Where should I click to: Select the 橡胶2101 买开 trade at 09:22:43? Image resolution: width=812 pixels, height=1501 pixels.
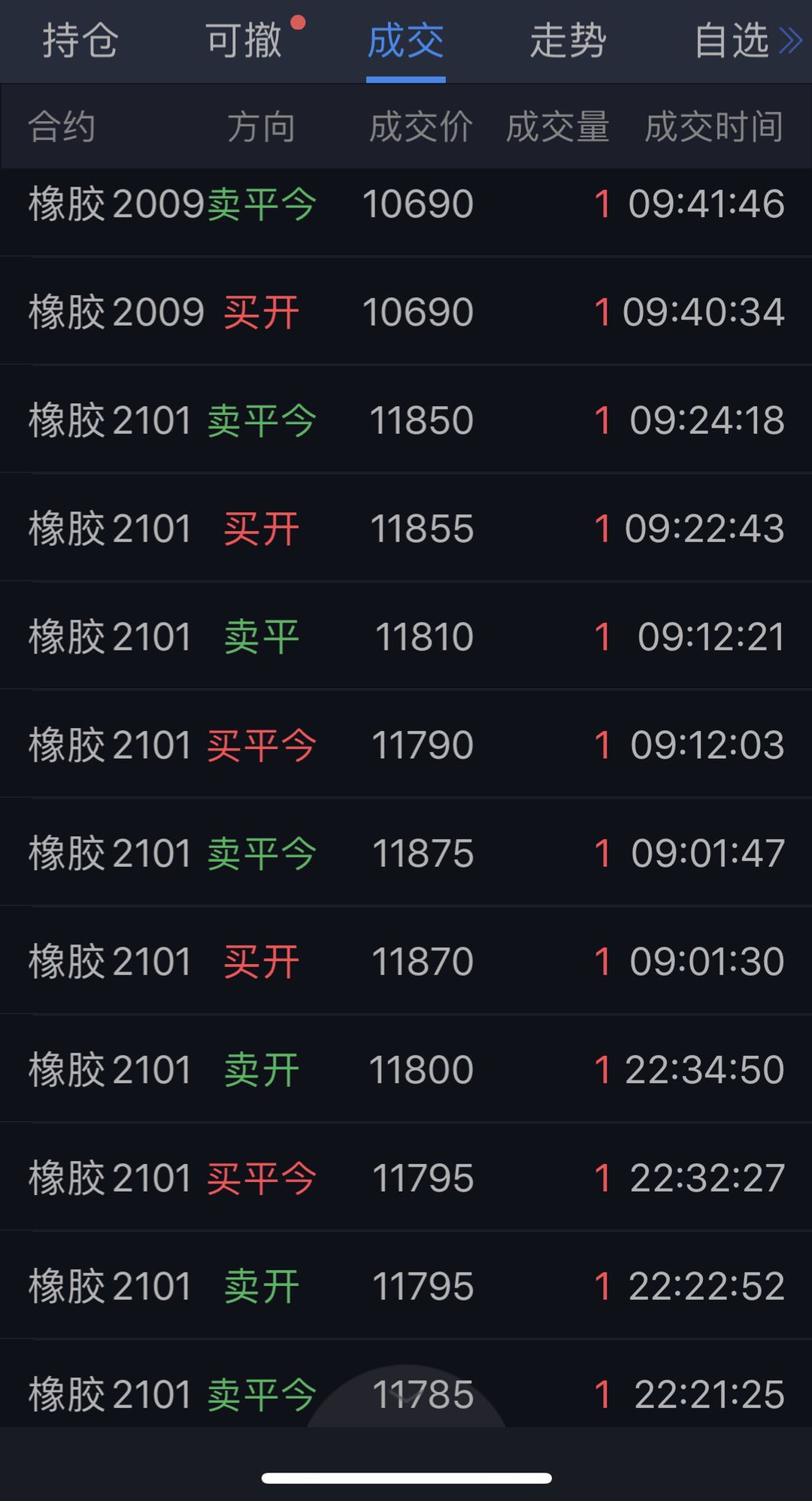(406, 529)
